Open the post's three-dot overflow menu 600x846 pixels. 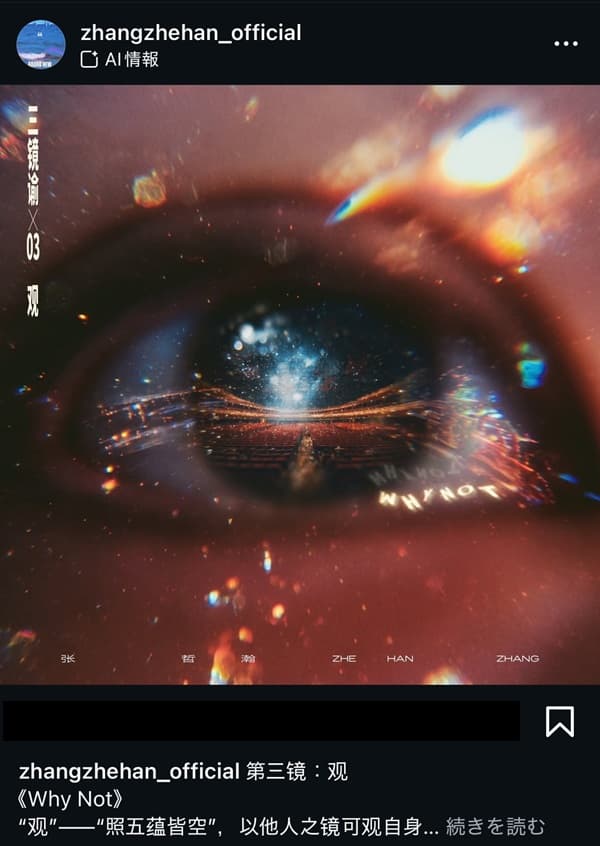[565, 44]
